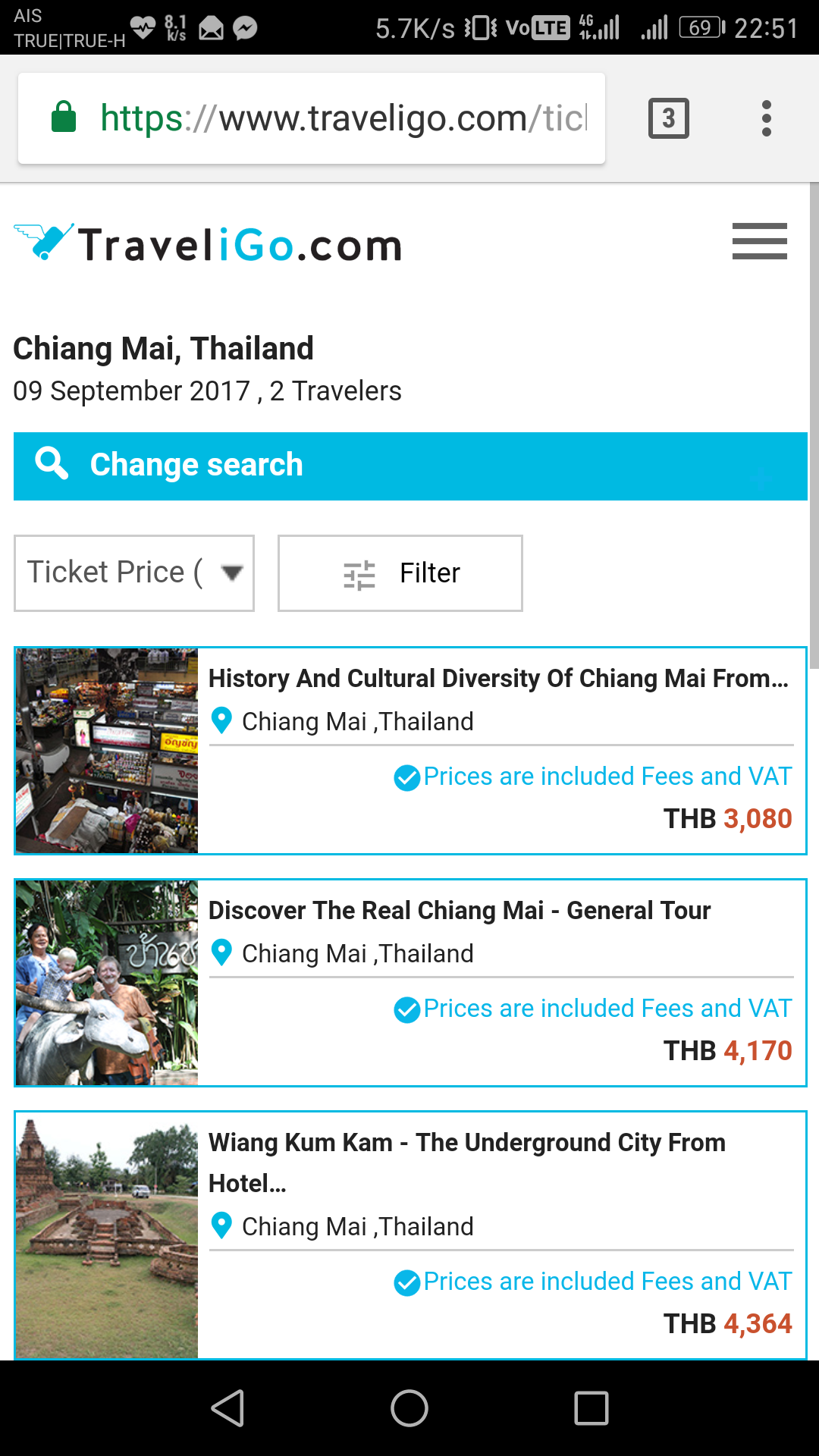
Task: Open the browser overflow menu
Action: [x=767, y=118]
